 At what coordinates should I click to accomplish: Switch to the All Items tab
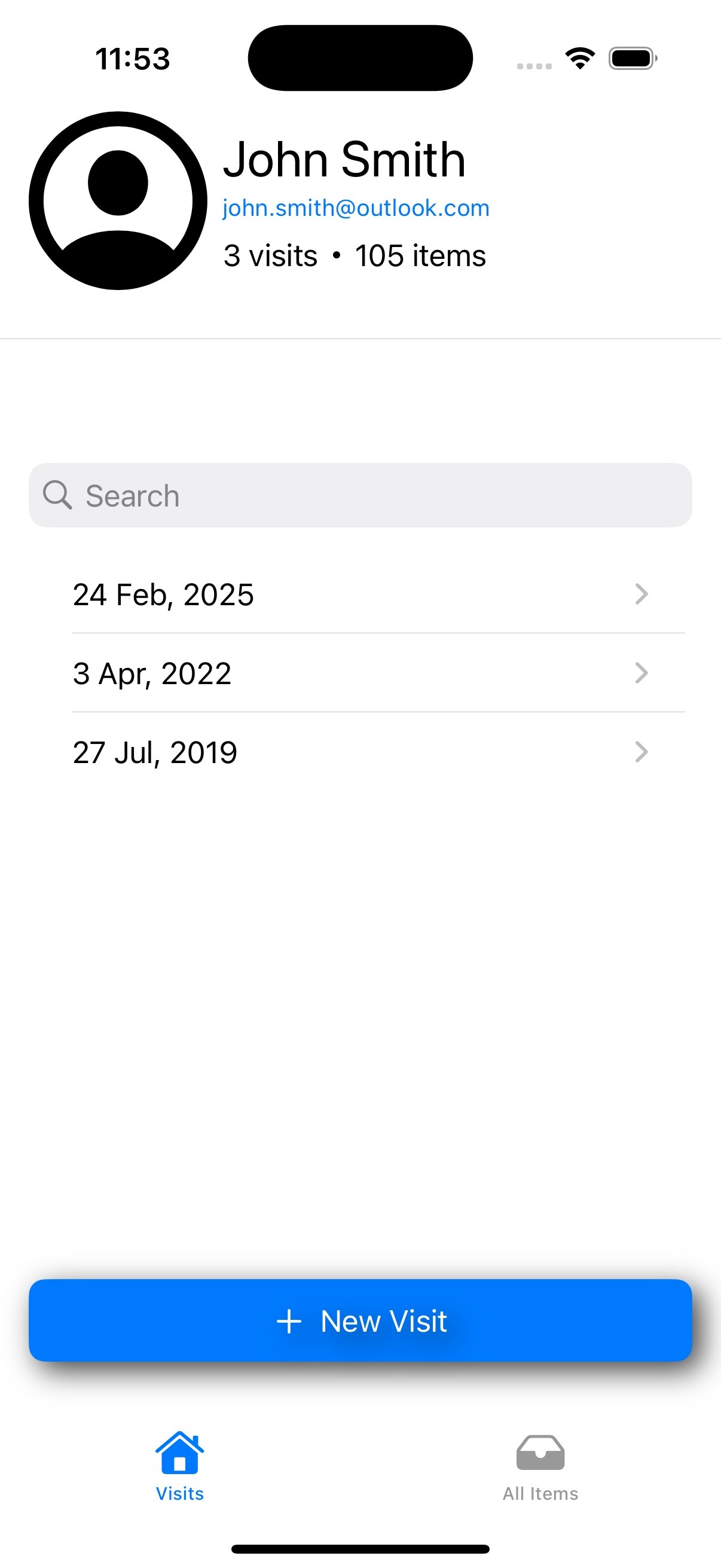[x=540, y=1468]
